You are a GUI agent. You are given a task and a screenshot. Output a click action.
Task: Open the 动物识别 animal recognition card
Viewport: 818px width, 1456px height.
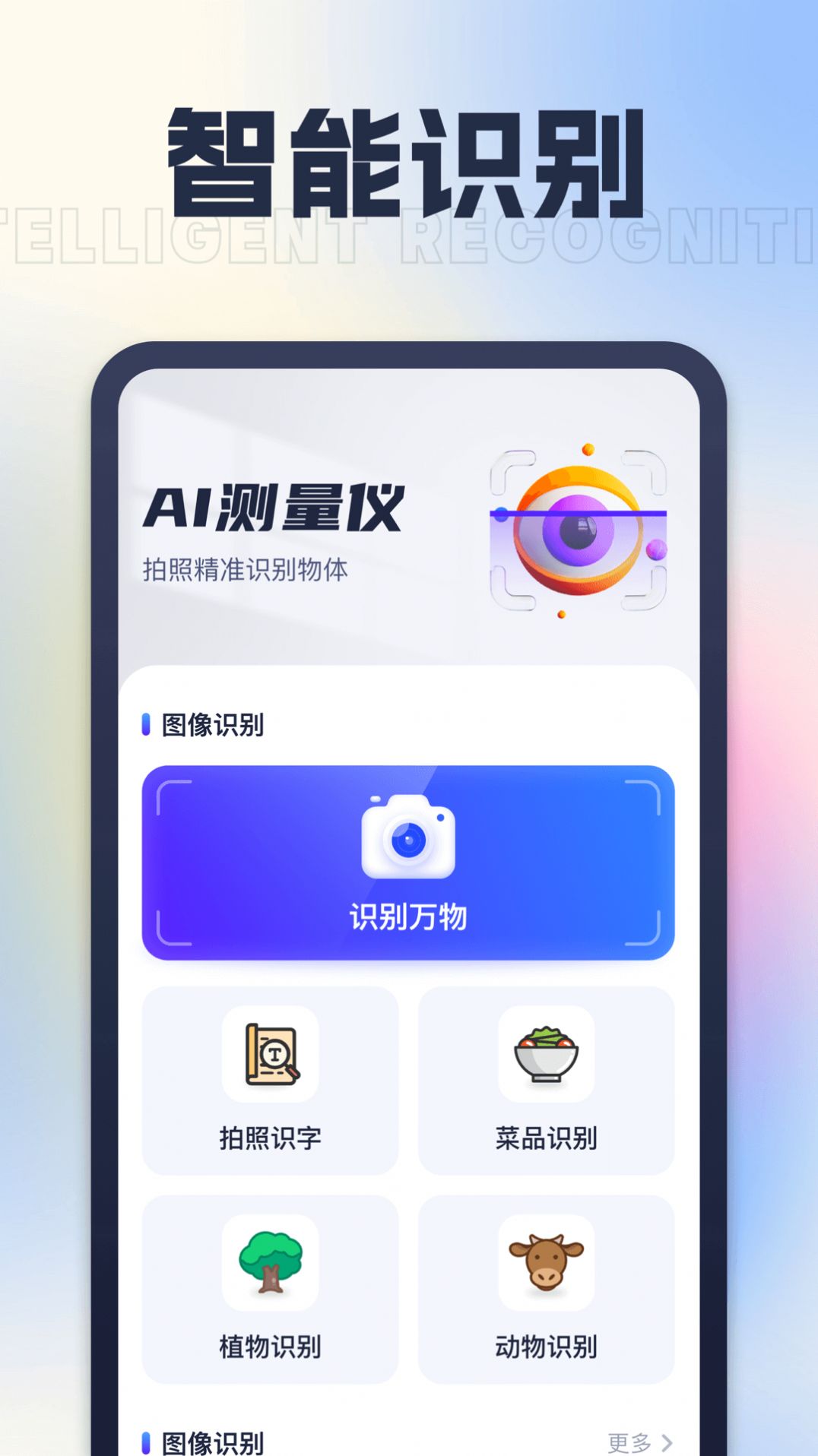[x=544, y=1289]
